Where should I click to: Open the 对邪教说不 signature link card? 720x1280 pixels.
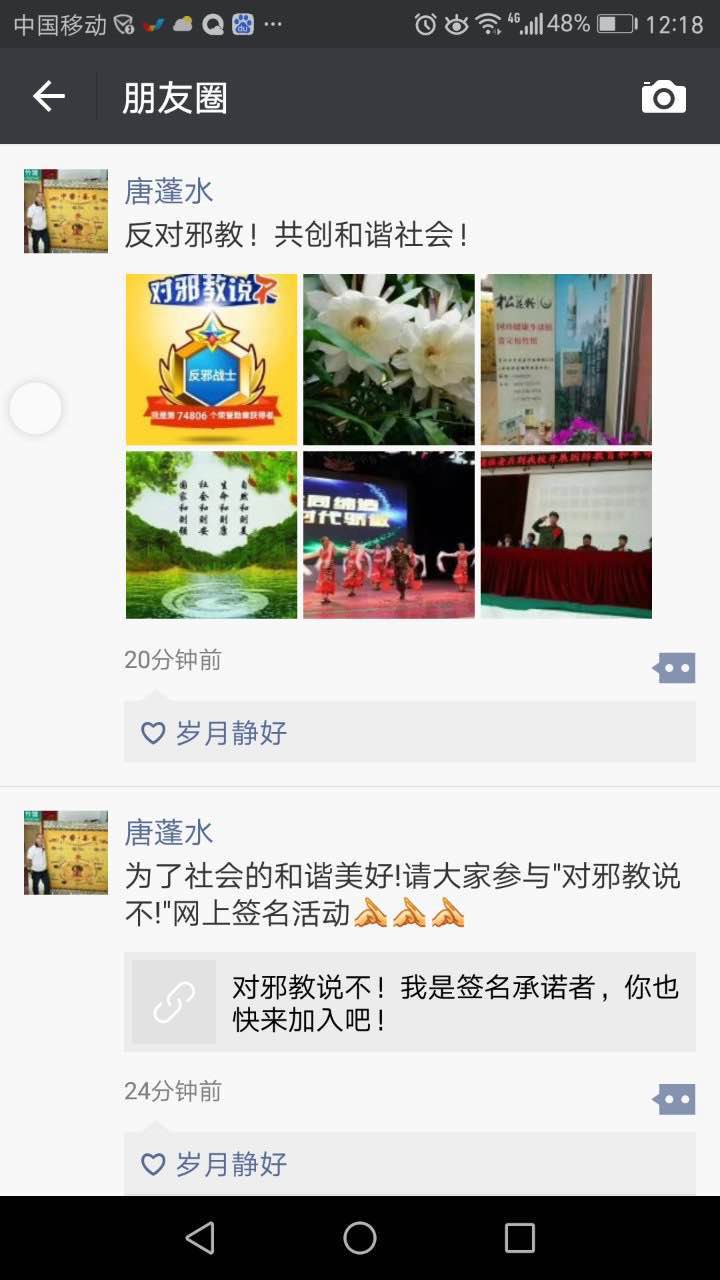pyautogui.click(x=410, y=1002)
